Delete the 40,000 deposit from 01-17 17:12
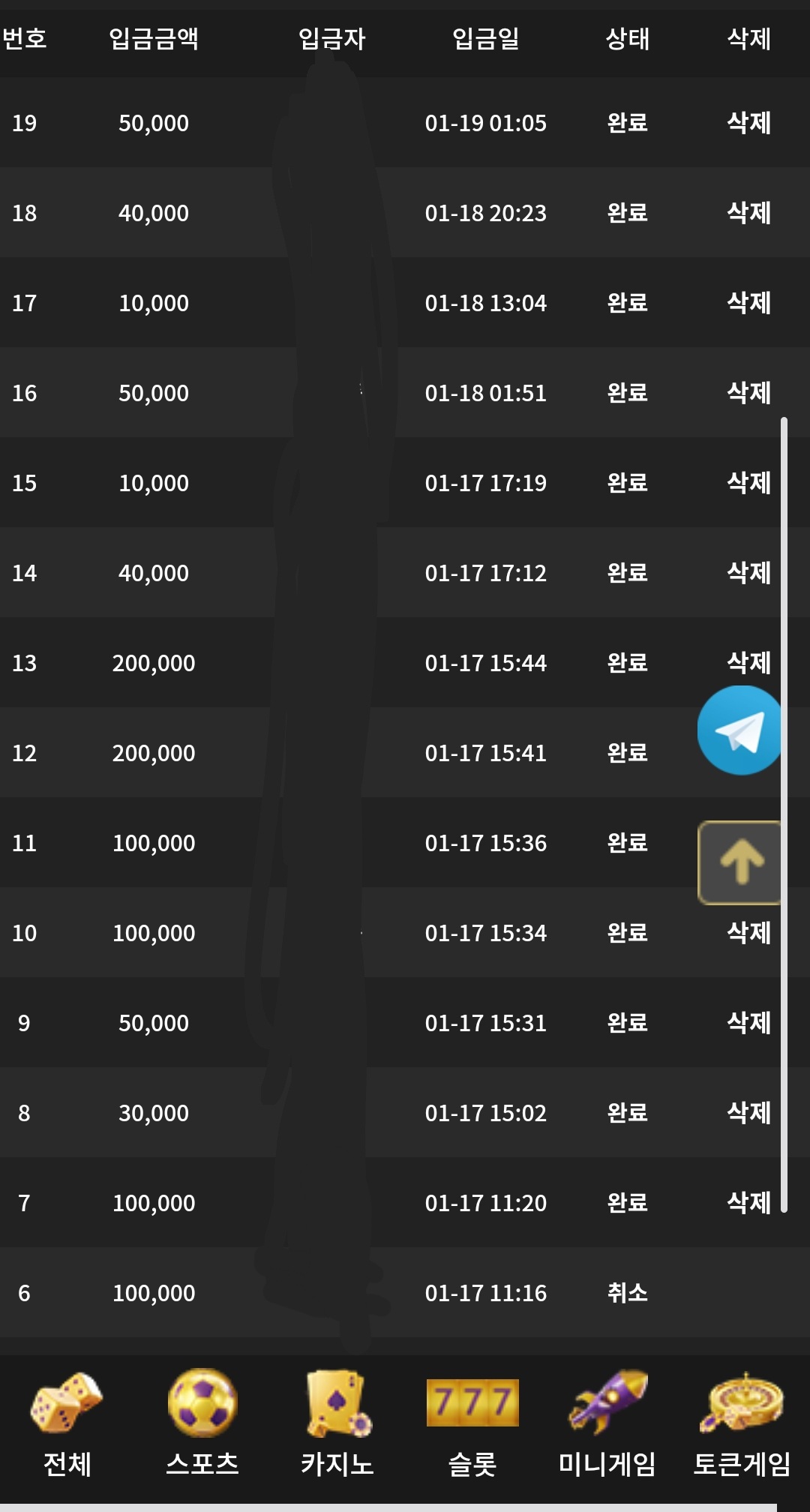The width and height of the screenshot is (810, 1512). click(748, 572)
